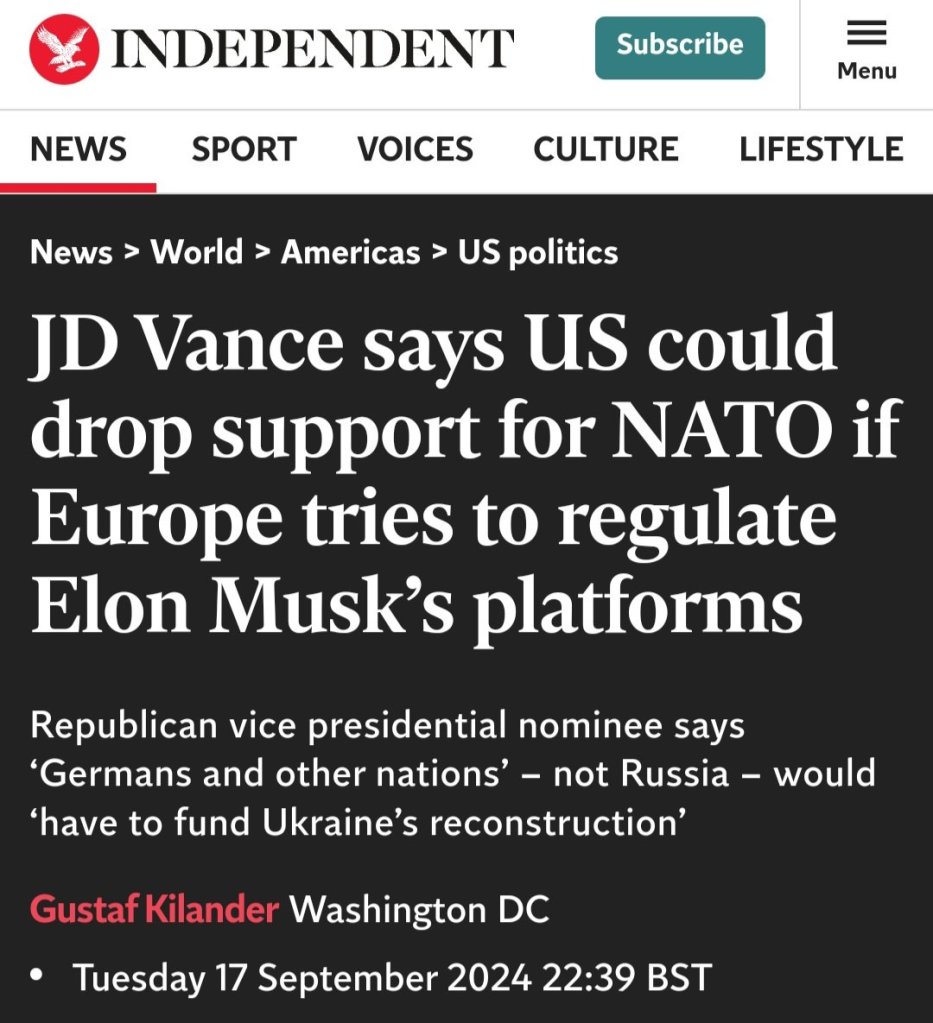933x1023 pixels.
Task: Switch to the News tab
Action: pyautogui.click(x=78, y=150)
